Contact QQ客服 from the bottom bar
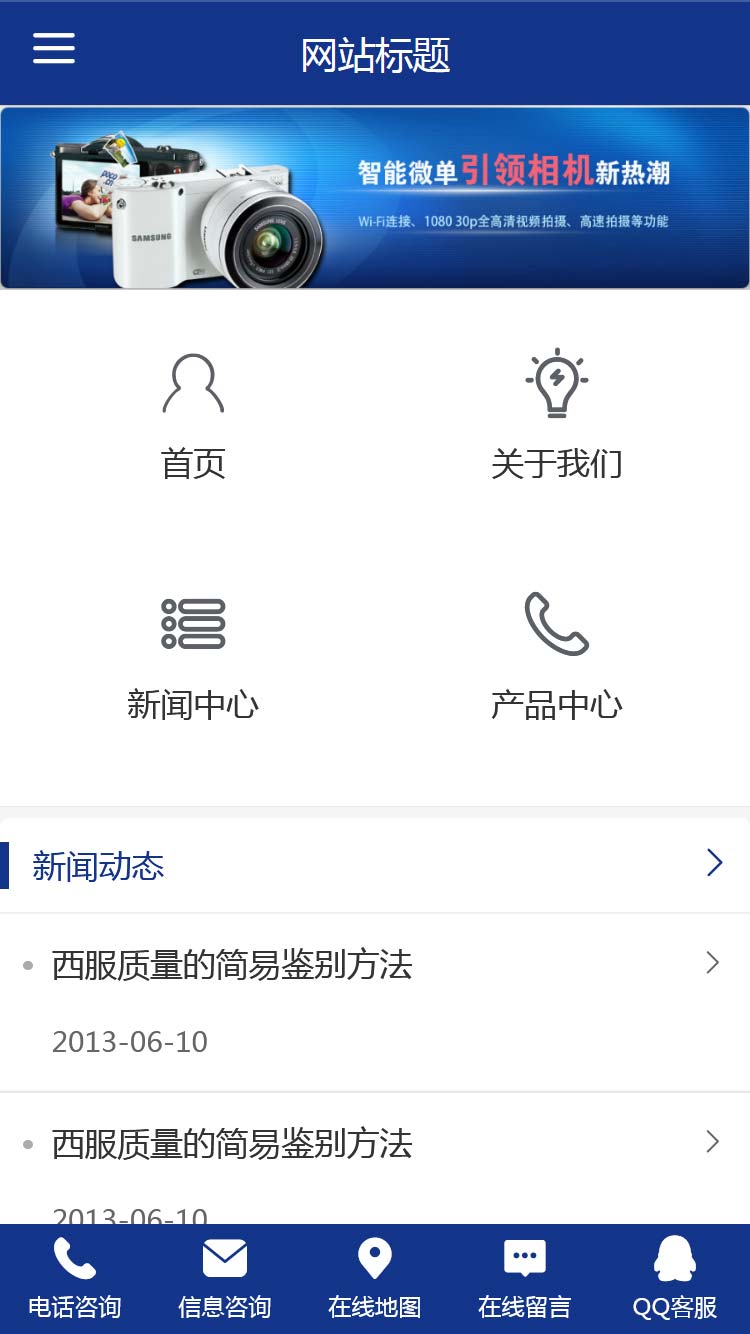 pyautogui.click(x=675, y=1279)
